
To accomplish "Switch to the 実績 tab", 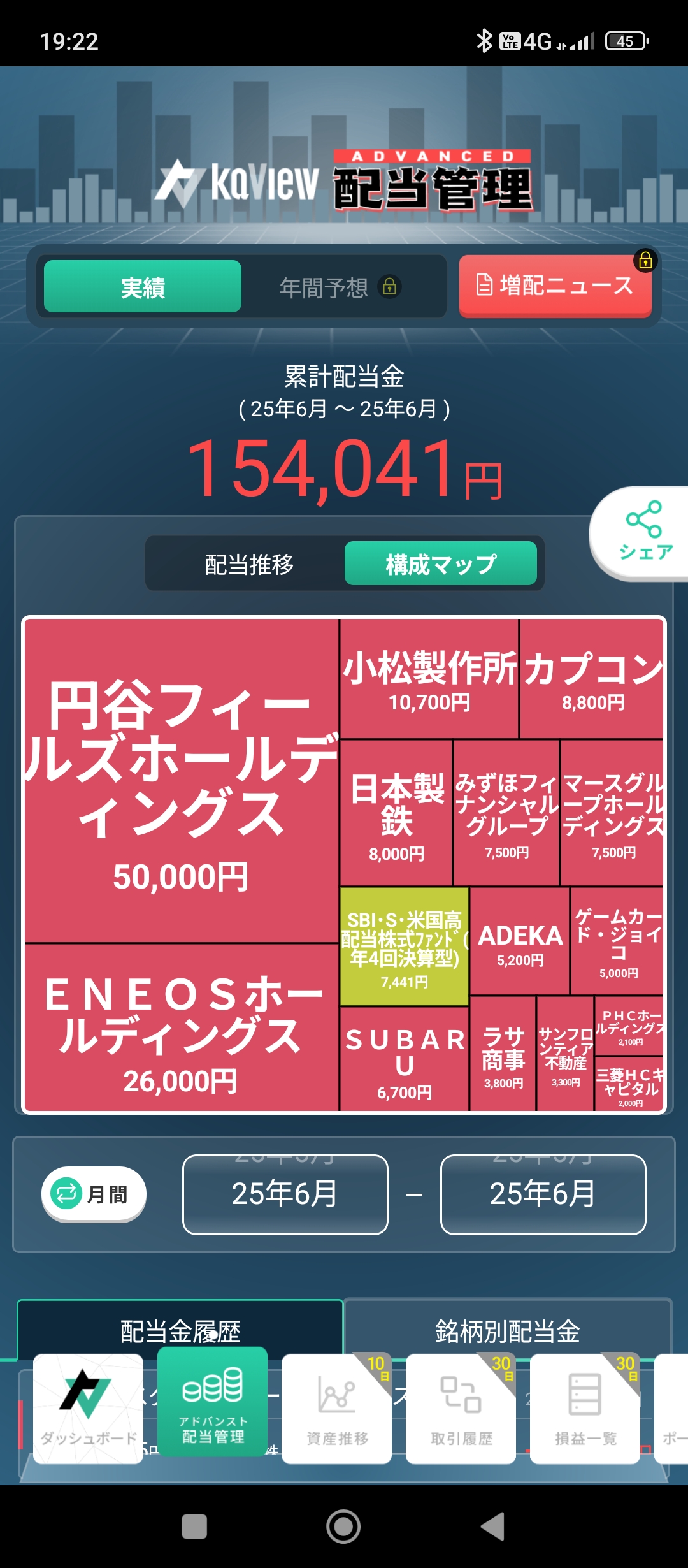I will [143, 287].
